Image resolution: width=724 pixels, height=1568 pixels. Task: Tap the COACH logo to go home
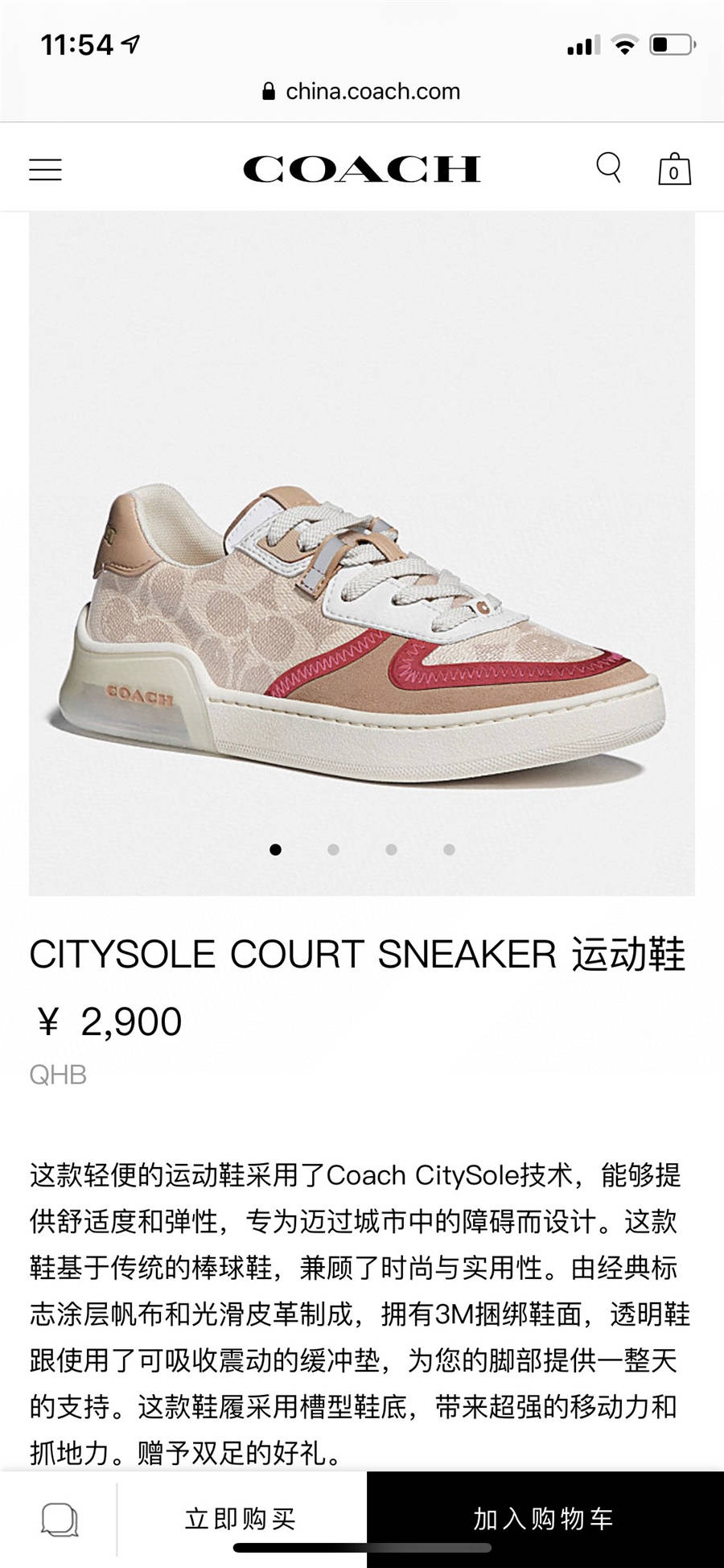361,169
